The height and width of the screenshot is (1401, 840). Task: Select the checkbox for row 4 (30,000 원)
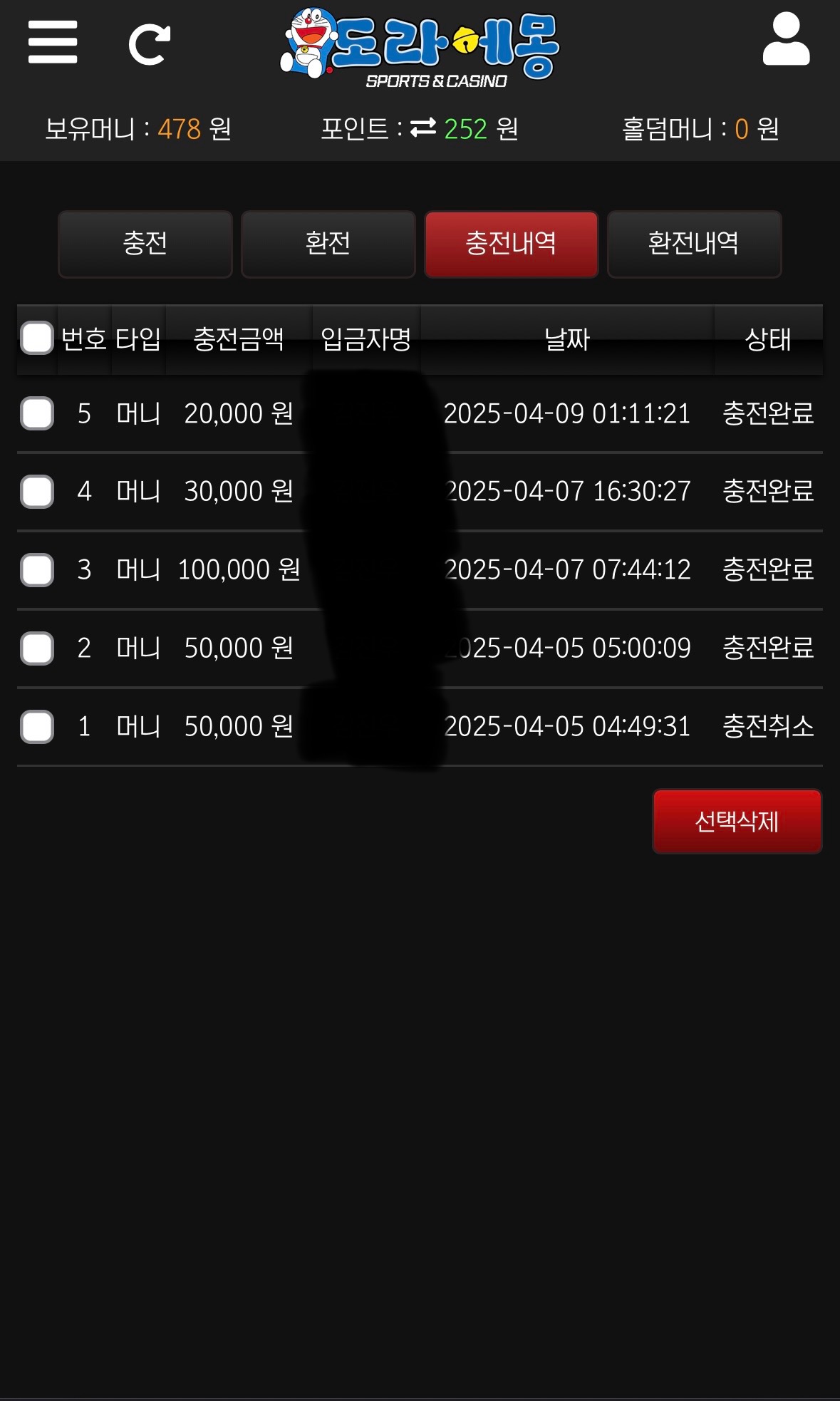pyautogui.click(x=37, y=492)
